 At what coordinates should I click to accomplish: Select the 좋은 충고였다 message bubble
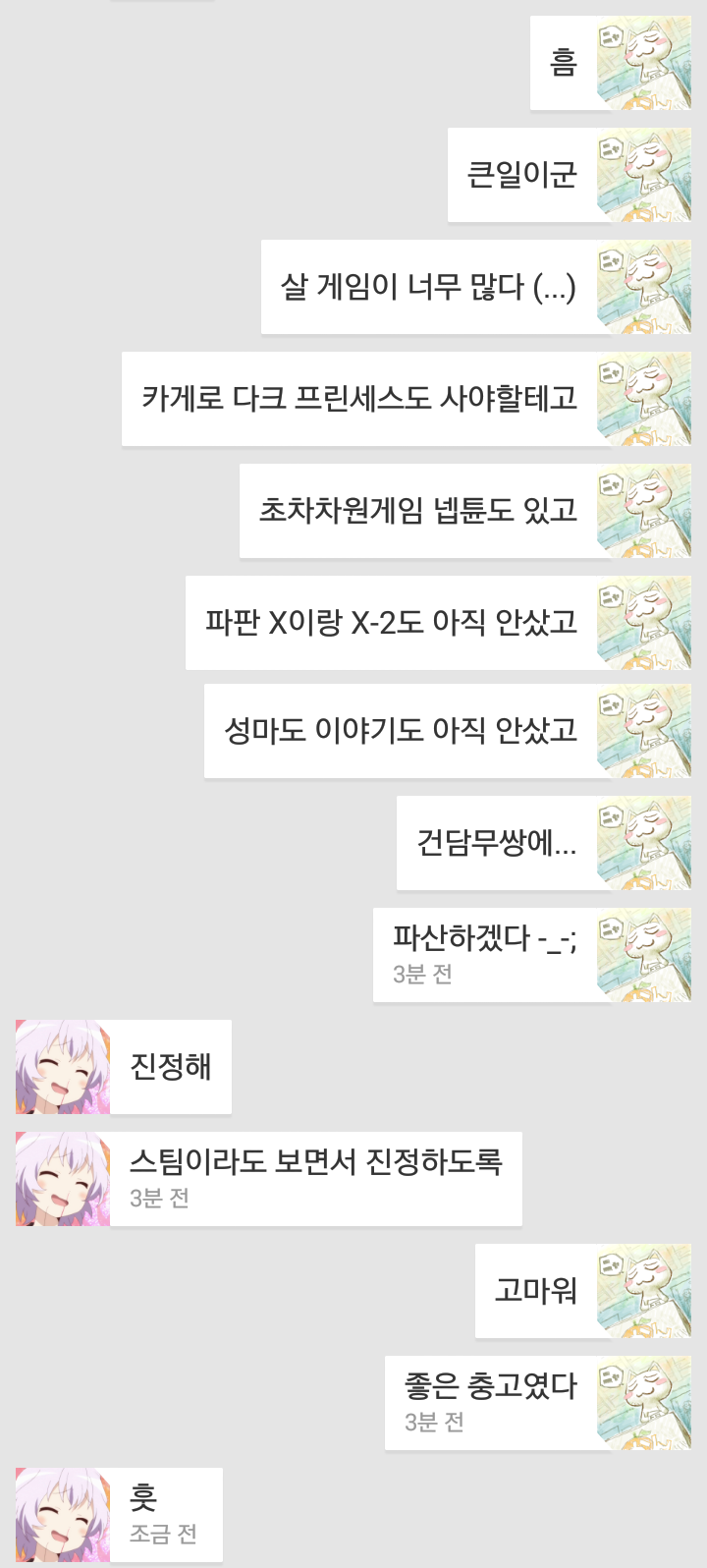(x=491, y=1403)
